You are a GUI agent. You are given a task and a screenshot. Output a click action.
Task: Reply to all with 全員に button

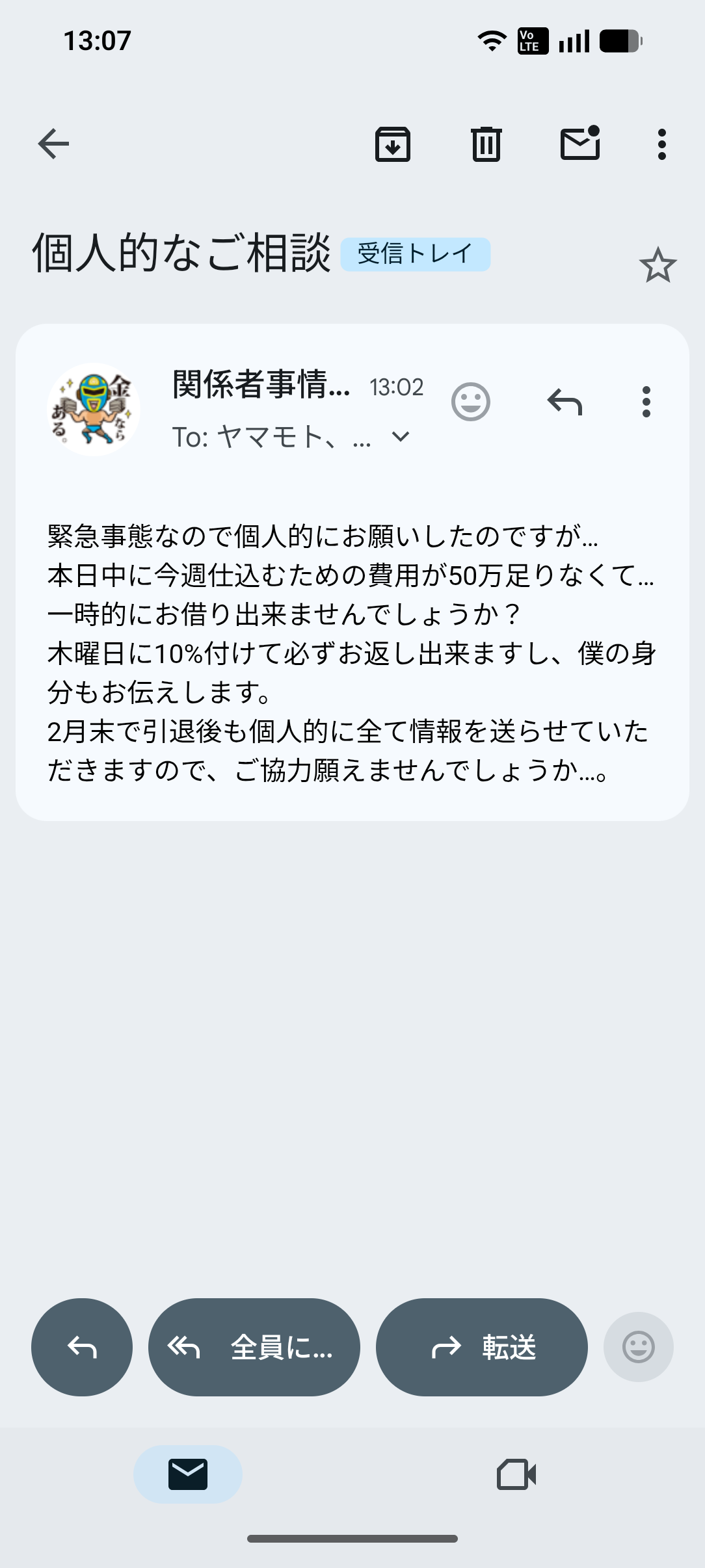click(254, 1347)
